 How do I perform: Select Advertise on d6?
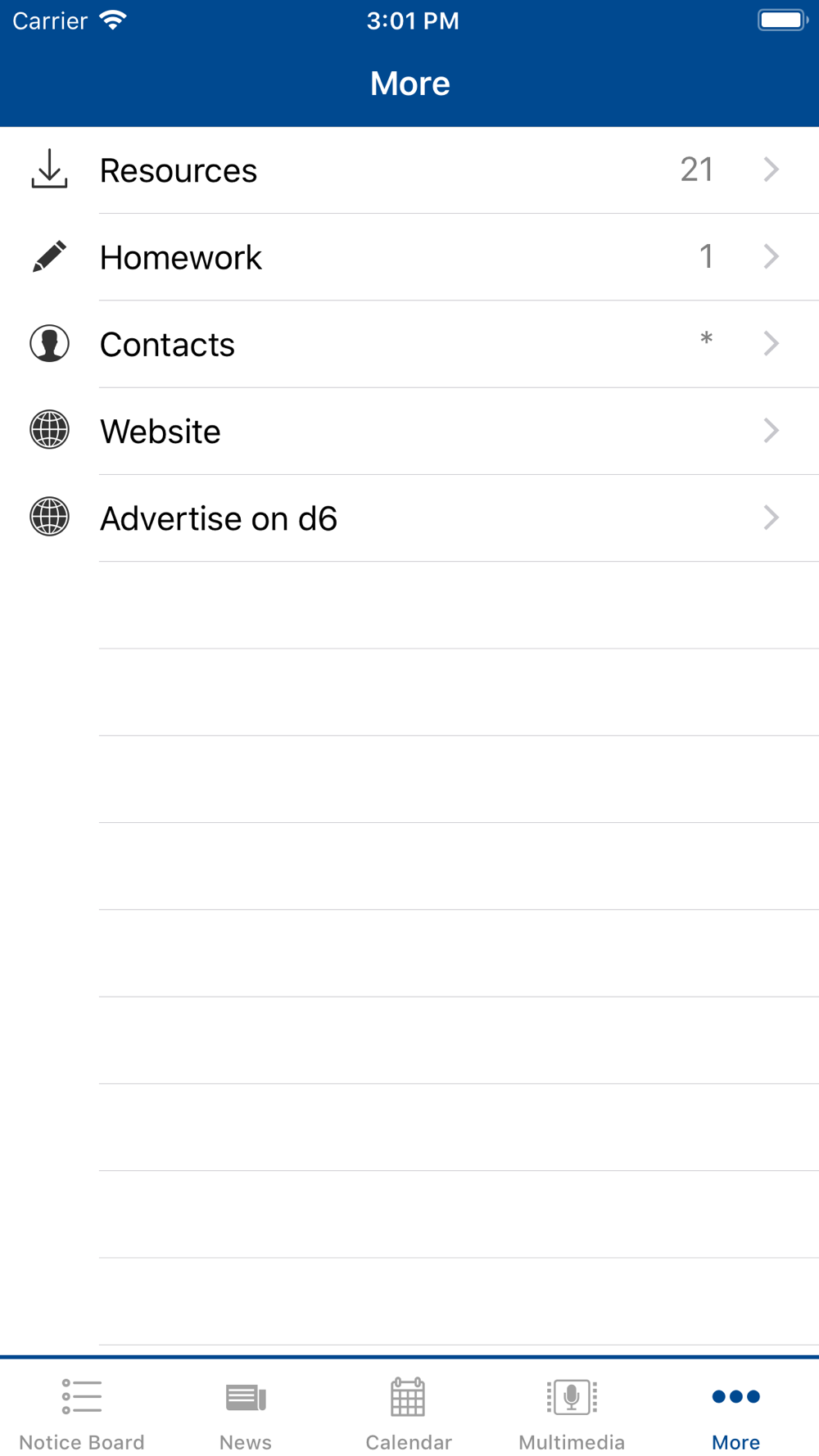(x=409, y=518)
